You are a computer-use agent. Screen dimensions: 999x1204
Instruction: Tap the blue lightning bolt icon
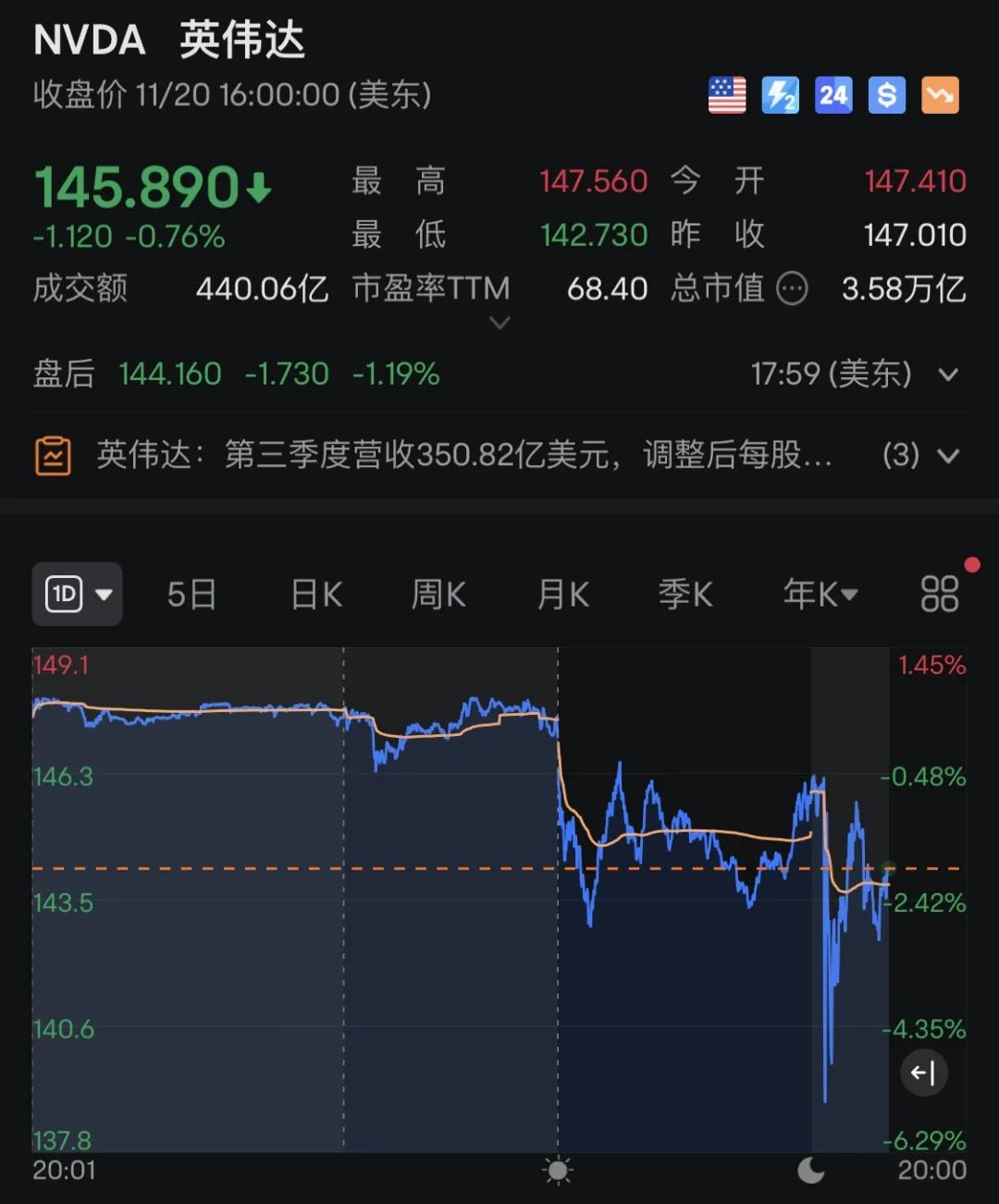[780, 95]
